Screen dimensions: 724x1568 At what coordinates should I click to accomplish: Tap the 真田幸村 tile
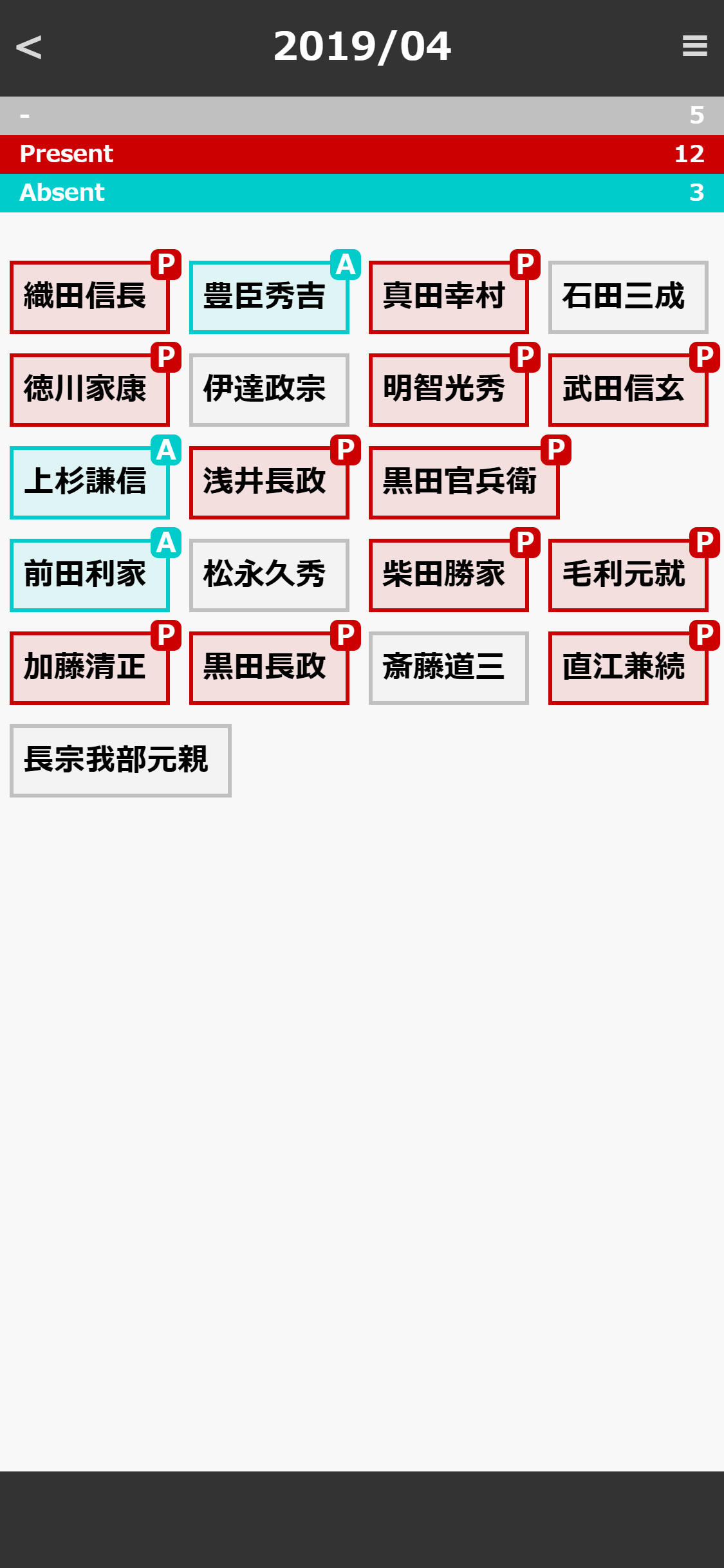(x=449, y=297)
